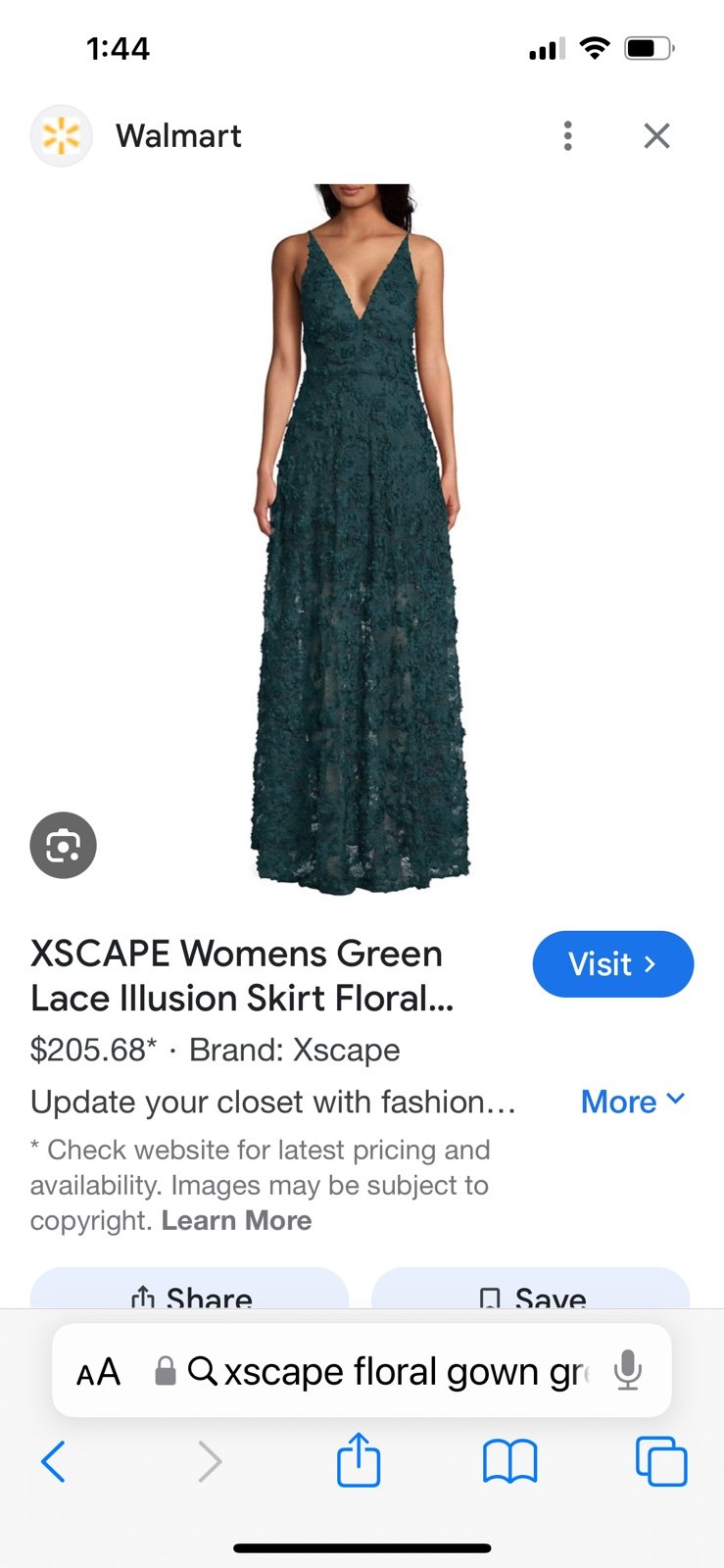The image size is (724, 1568).
Task: Open the AA reader options
Action: (98, 1371)
